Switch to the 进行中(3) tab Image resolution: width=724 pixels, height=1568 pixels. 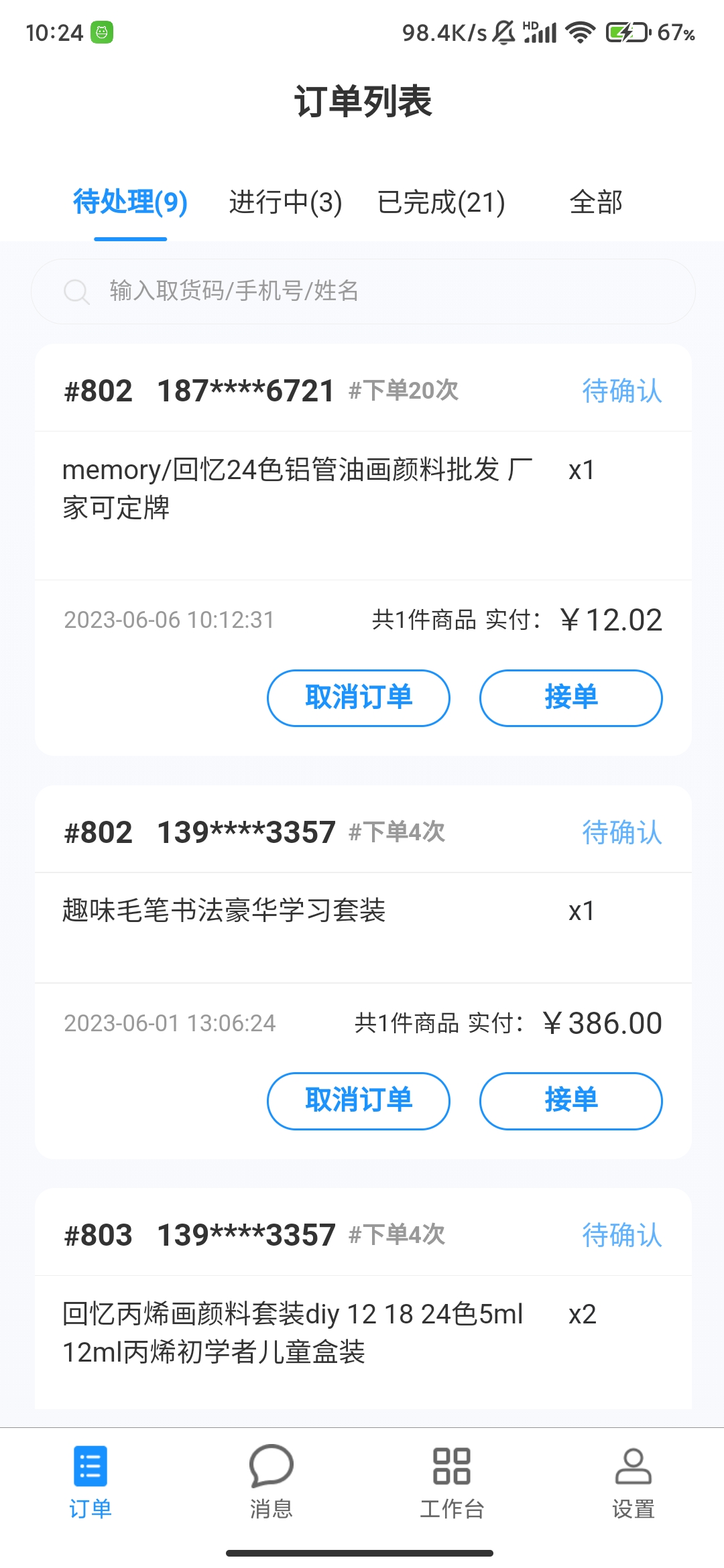coord(286,202)
